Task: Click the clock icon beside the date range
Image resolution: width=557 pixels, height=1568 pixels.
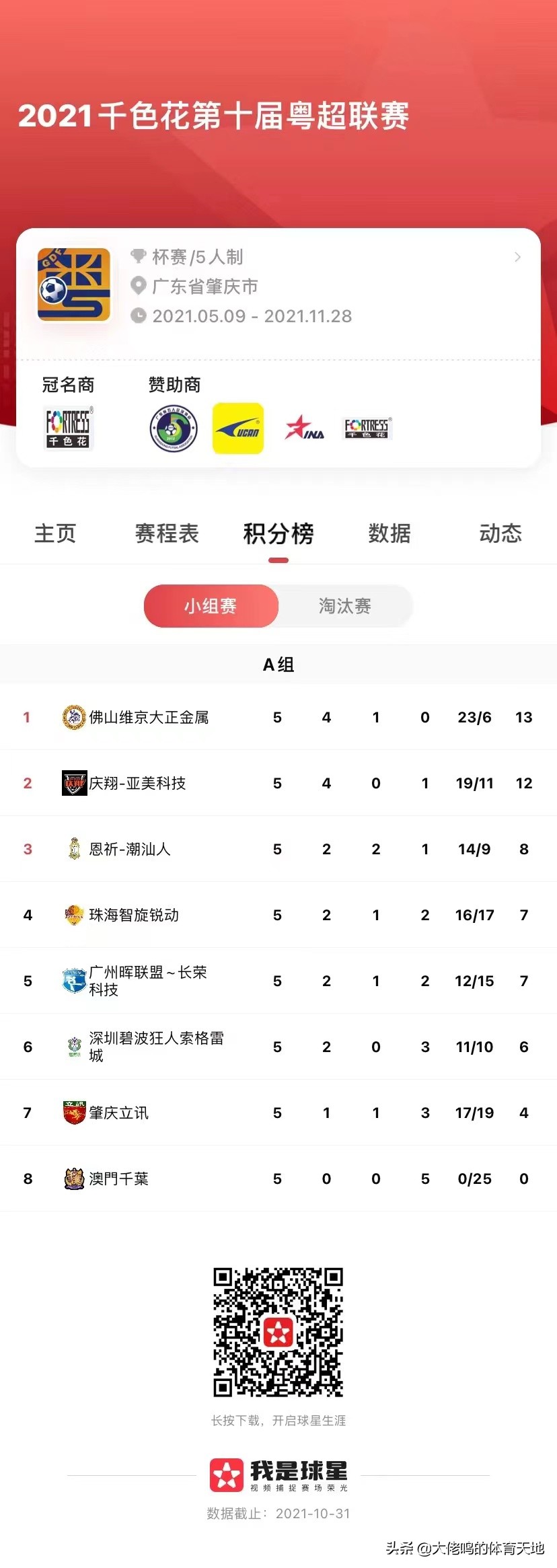Action: click(138, 315)
